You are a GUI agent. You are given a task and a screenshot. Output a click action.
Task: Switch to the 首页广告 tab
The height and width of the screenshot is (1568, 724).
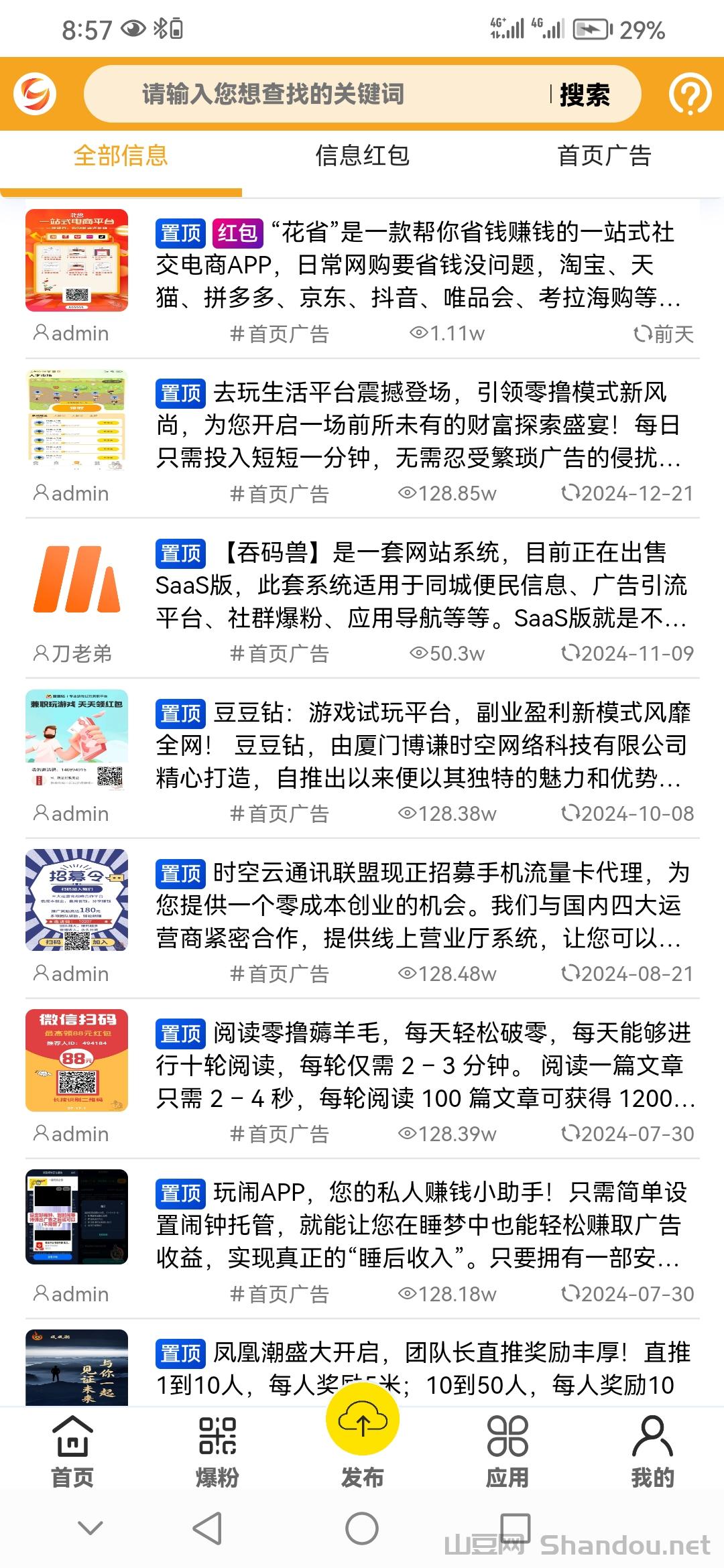click(604, 156)
